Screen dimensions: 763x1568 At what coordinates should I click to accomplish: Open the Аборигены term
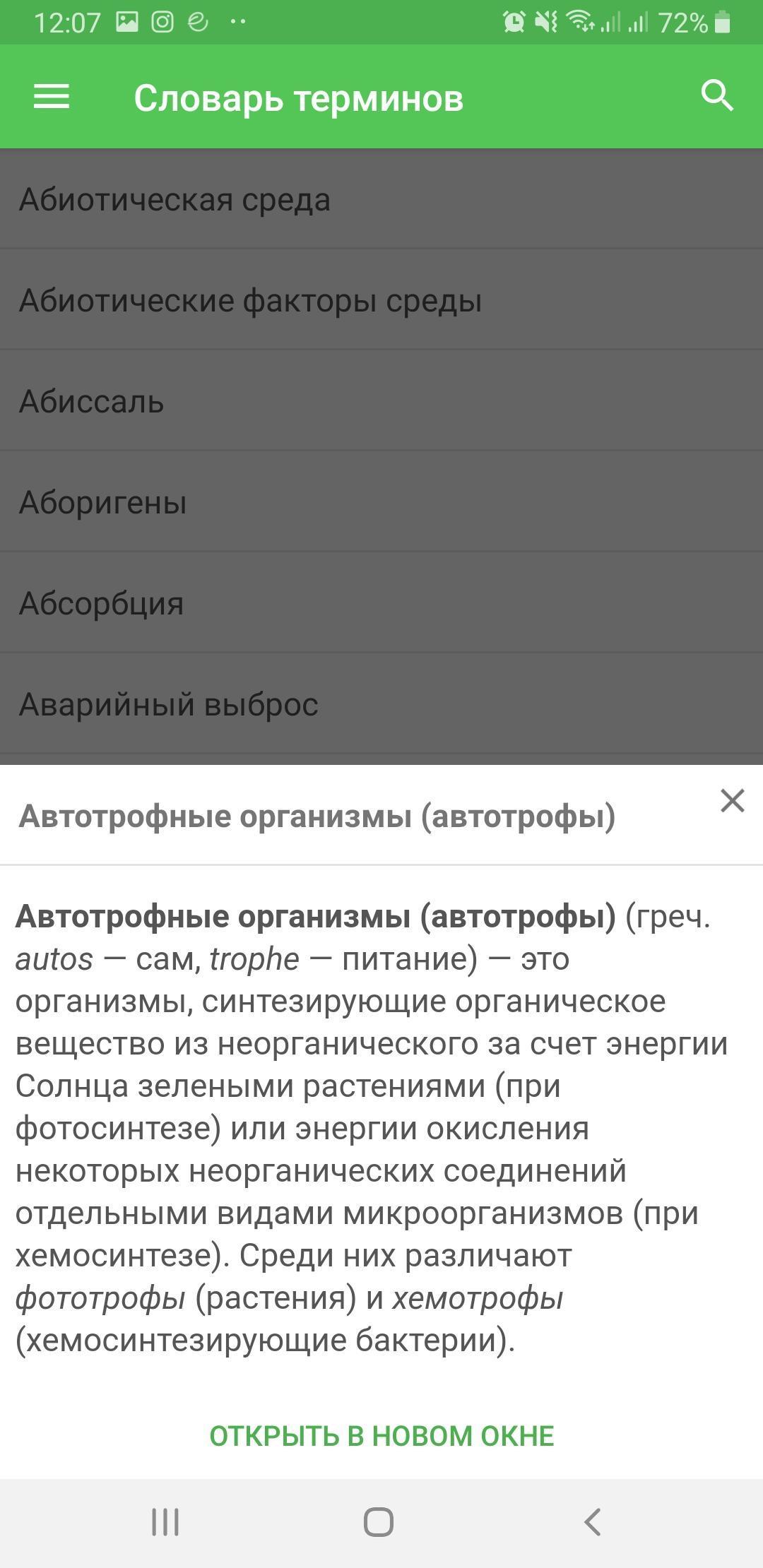(381, 501)
